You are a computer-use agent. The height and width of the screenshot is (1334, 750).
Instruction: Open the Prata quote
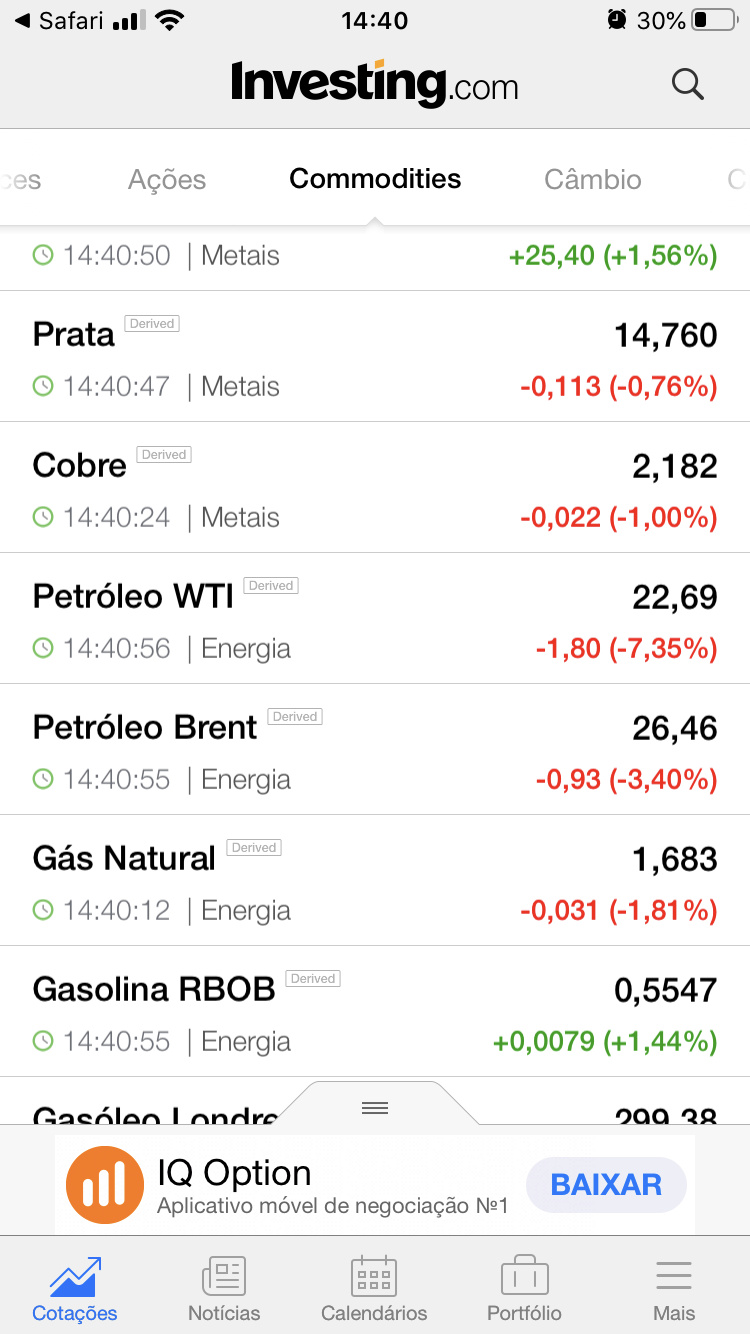pos(374,357)
